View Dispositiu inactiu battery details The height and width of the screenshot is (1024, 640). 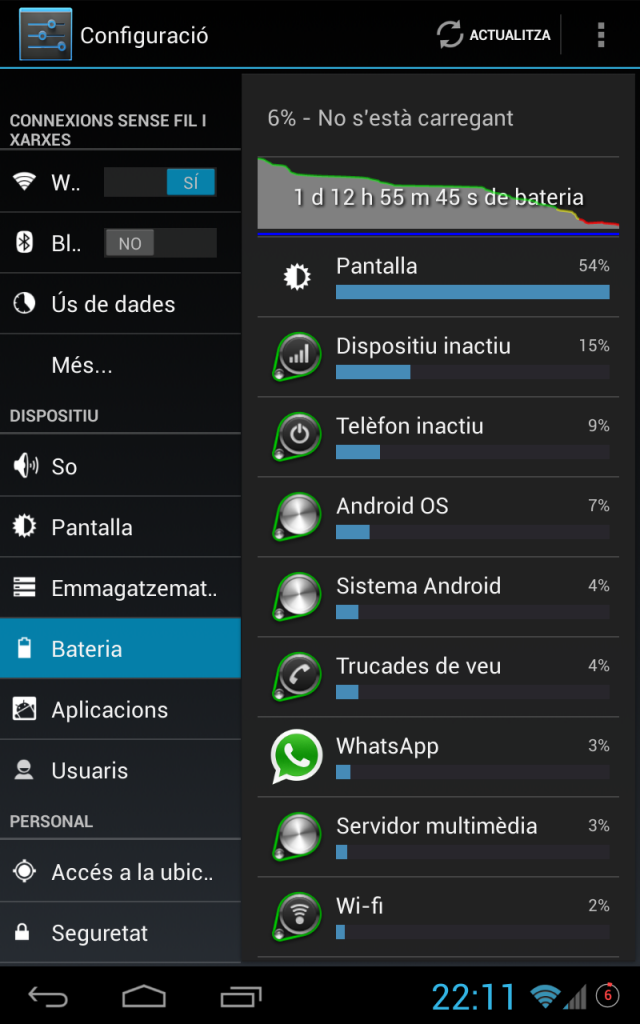438,357
